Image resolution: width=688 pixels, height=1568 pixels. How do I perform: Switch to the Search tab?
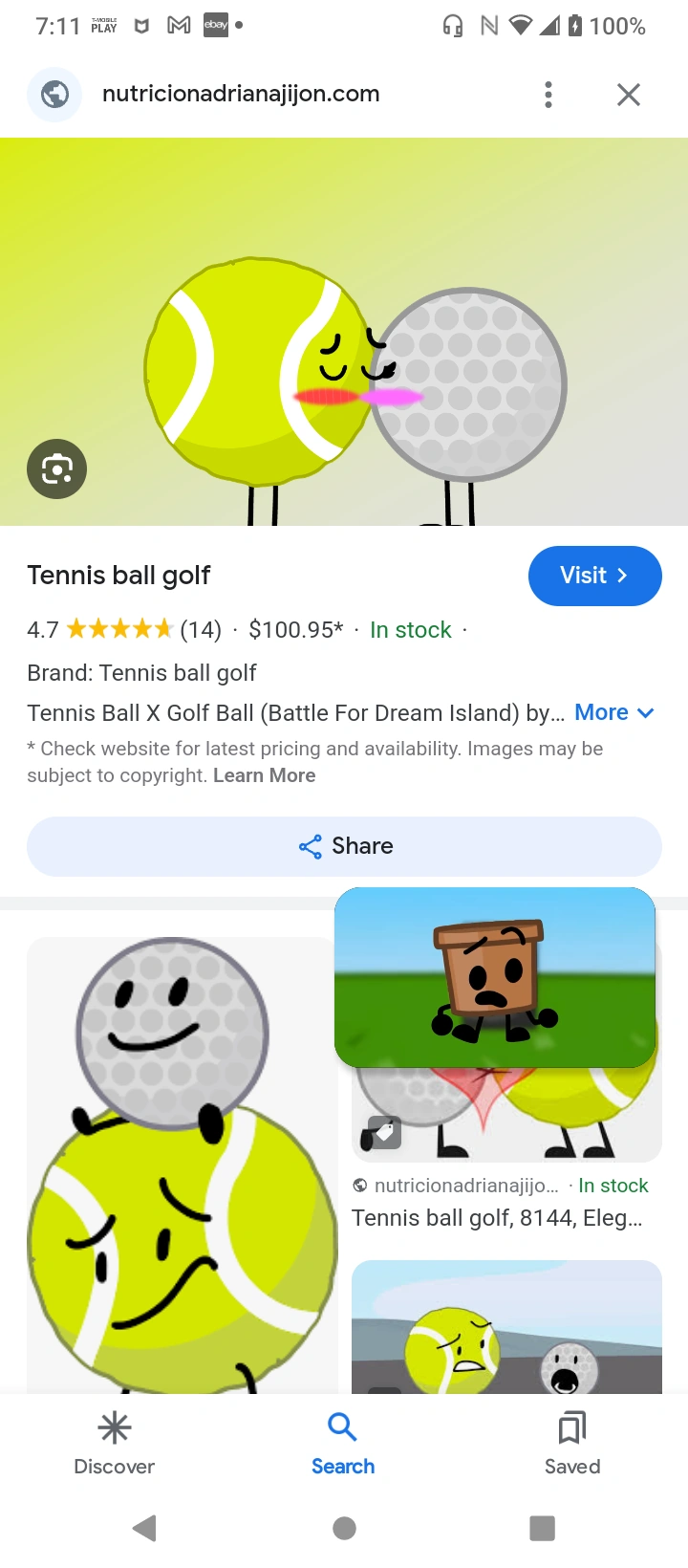pyautogui.click(x=343, y=1444)
